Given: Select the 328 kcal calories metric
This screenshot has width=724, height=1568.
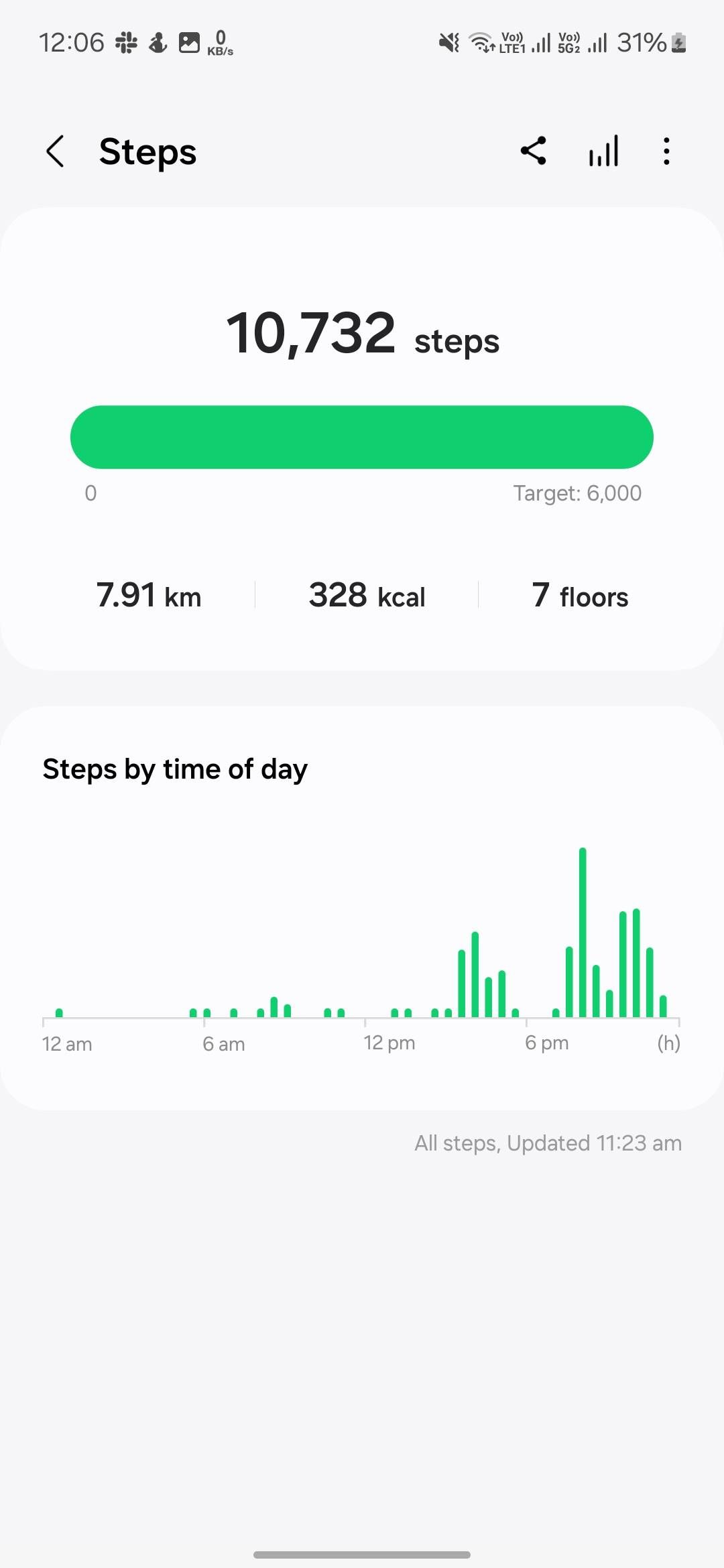Looking at the screenshot, I should (367, 595).
